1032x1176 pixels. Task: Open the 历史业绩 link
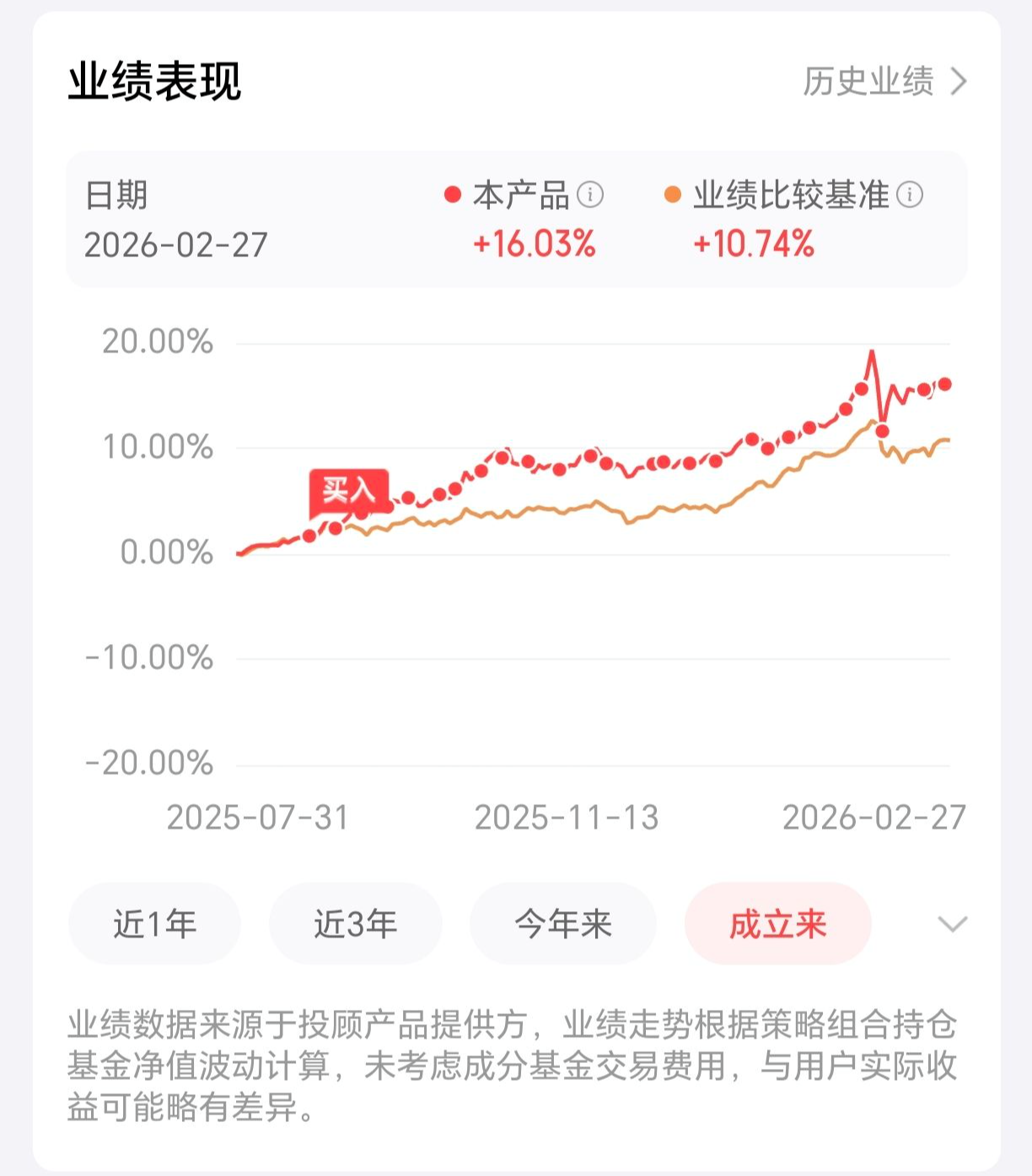[884, 82]
